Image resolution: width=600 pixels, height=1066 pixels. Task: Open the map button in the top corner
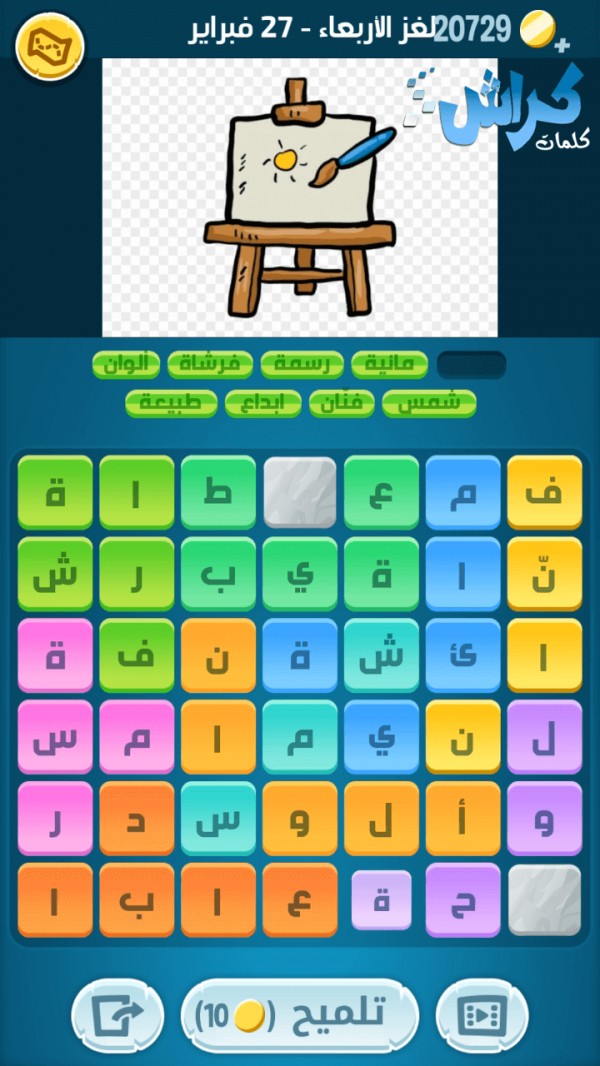tap(50, 44)
